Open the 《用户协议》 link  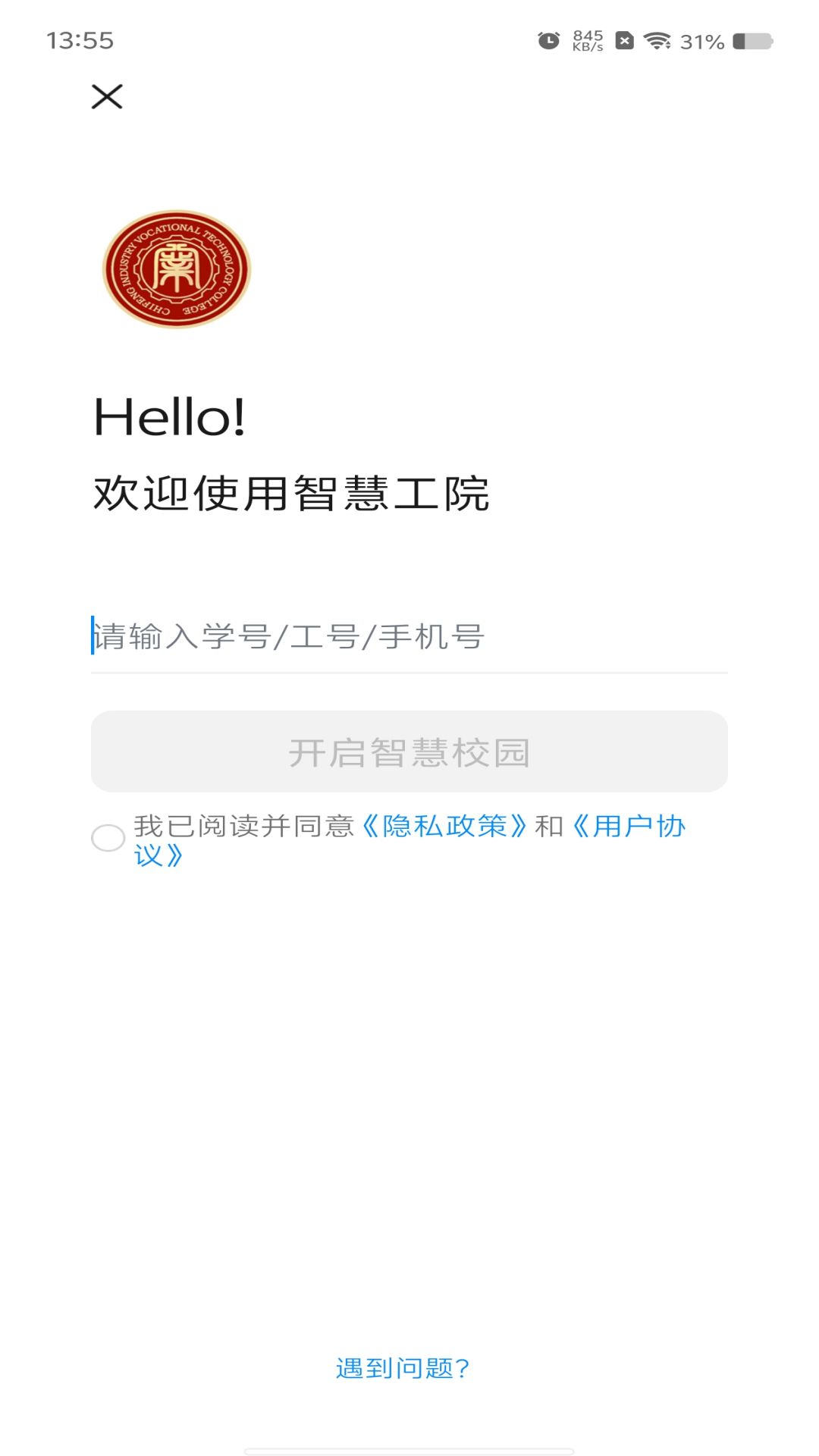(x=629, y=826)
